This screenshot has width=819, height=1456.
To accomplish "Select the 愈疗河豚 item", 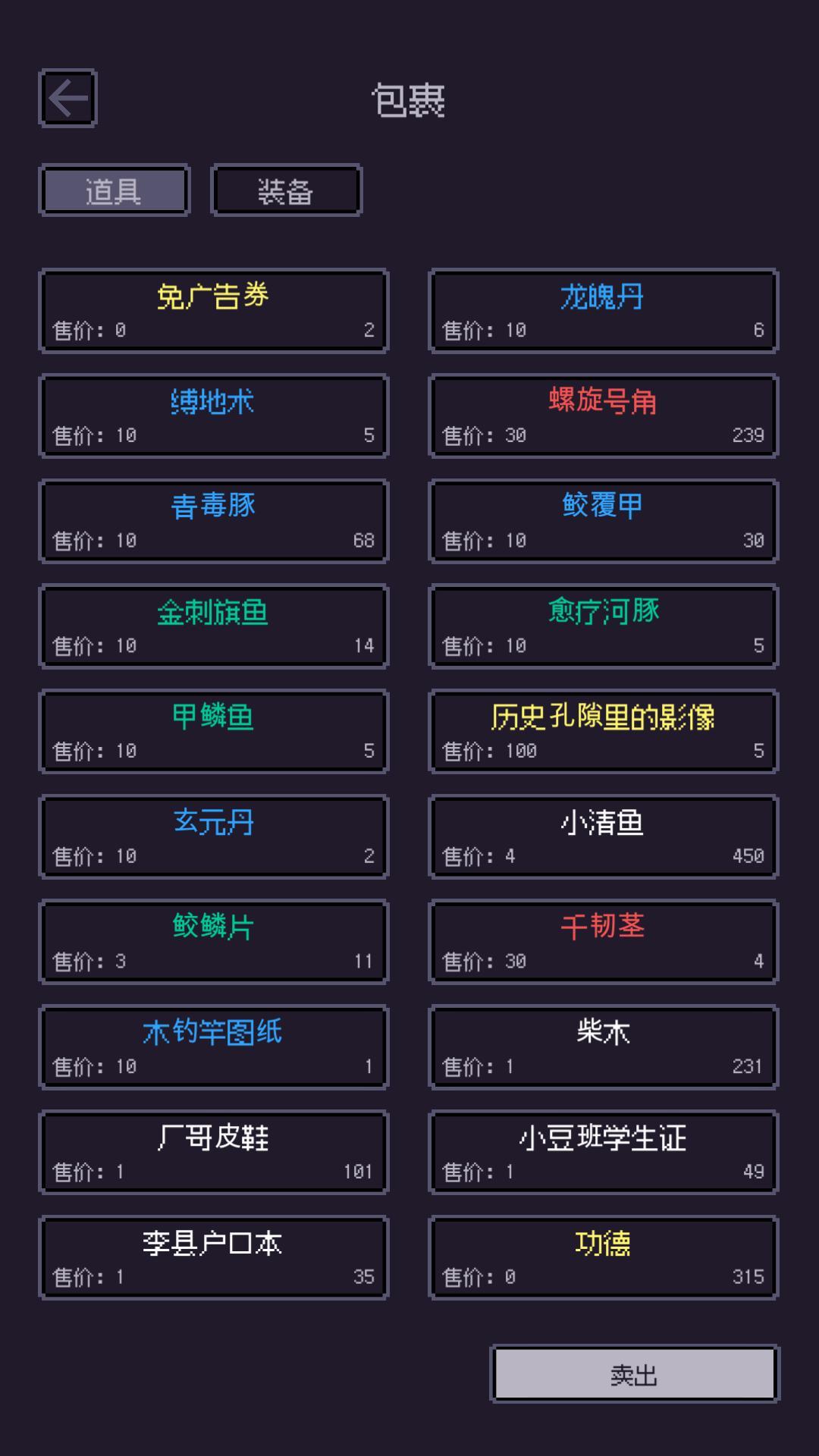I will [602, 626].
